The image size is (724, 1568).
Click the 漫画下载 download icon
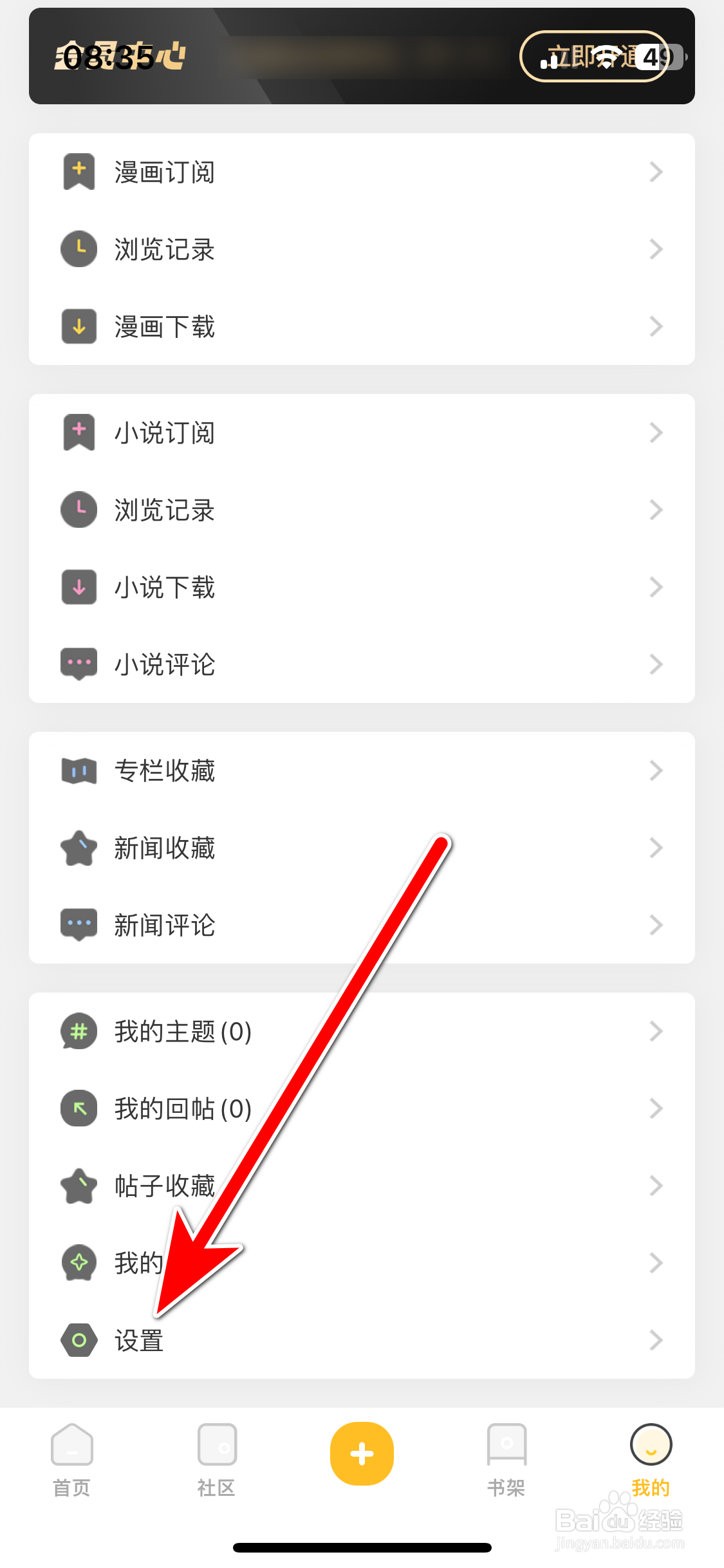pyautogui.click(x=78, y=327)
